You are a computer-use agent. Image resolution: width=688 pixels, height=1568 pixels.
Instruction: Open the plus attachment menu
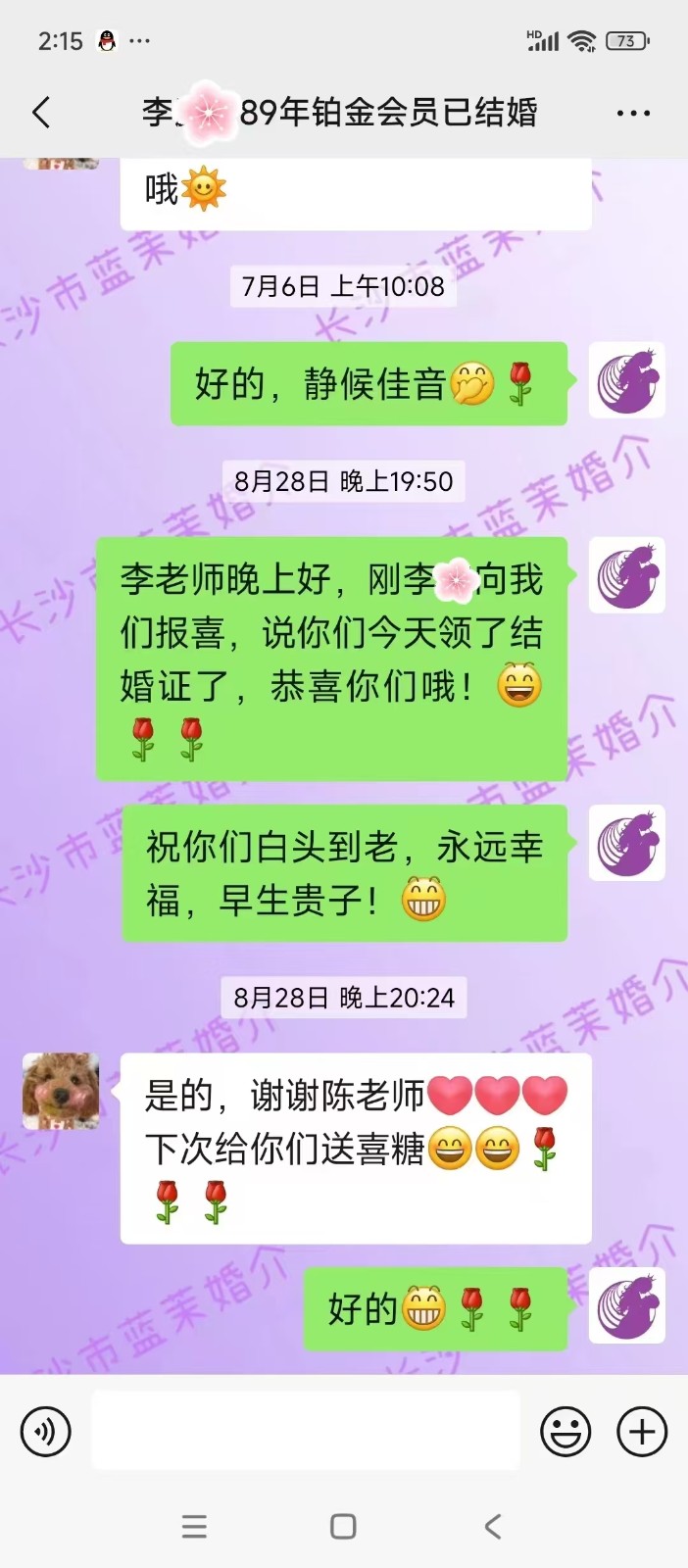(x=642, y=1432)
